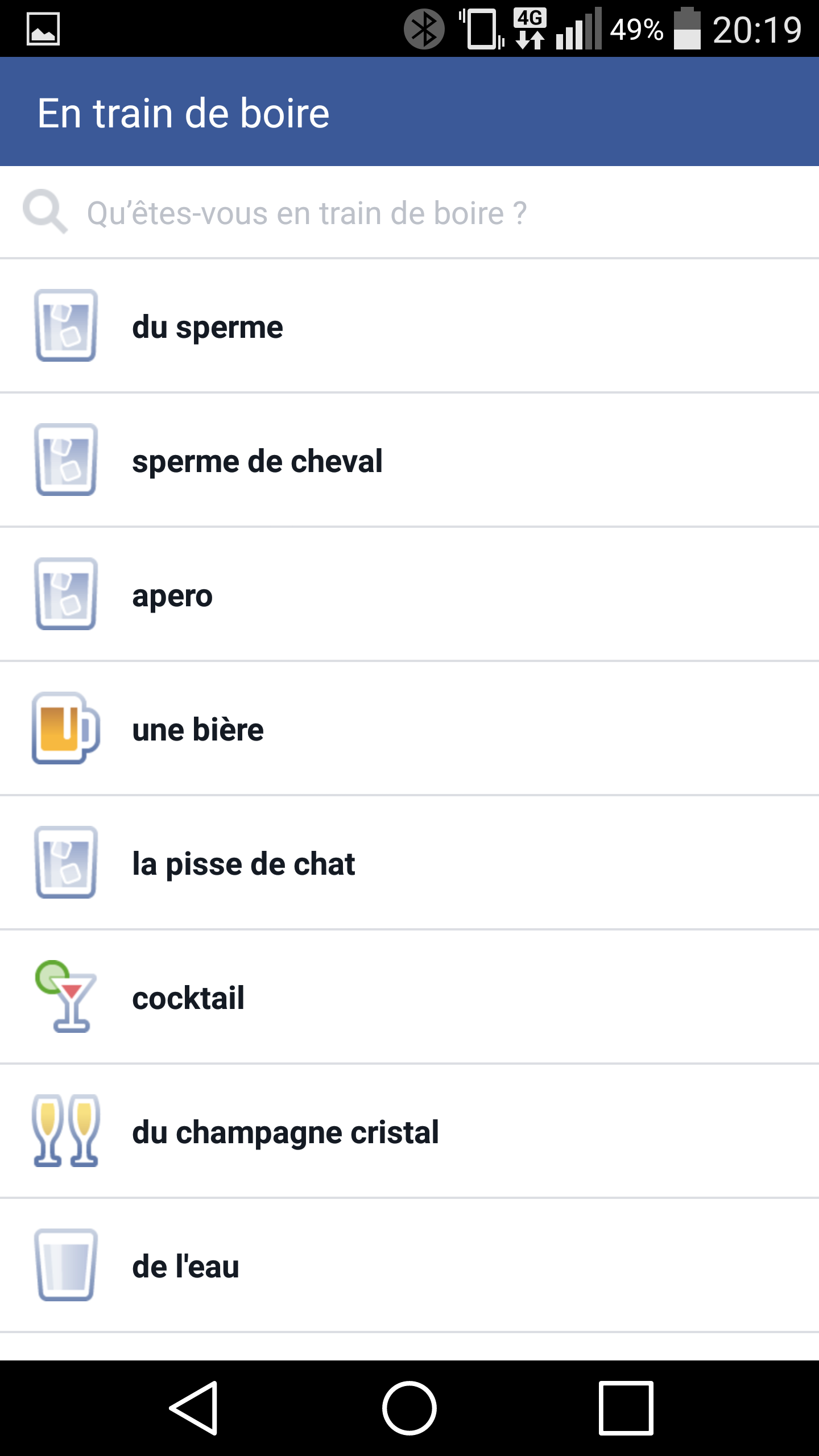Screen dimensions: 819x1456
Task: Return to the home screen
Action: tap(409, 1408)
